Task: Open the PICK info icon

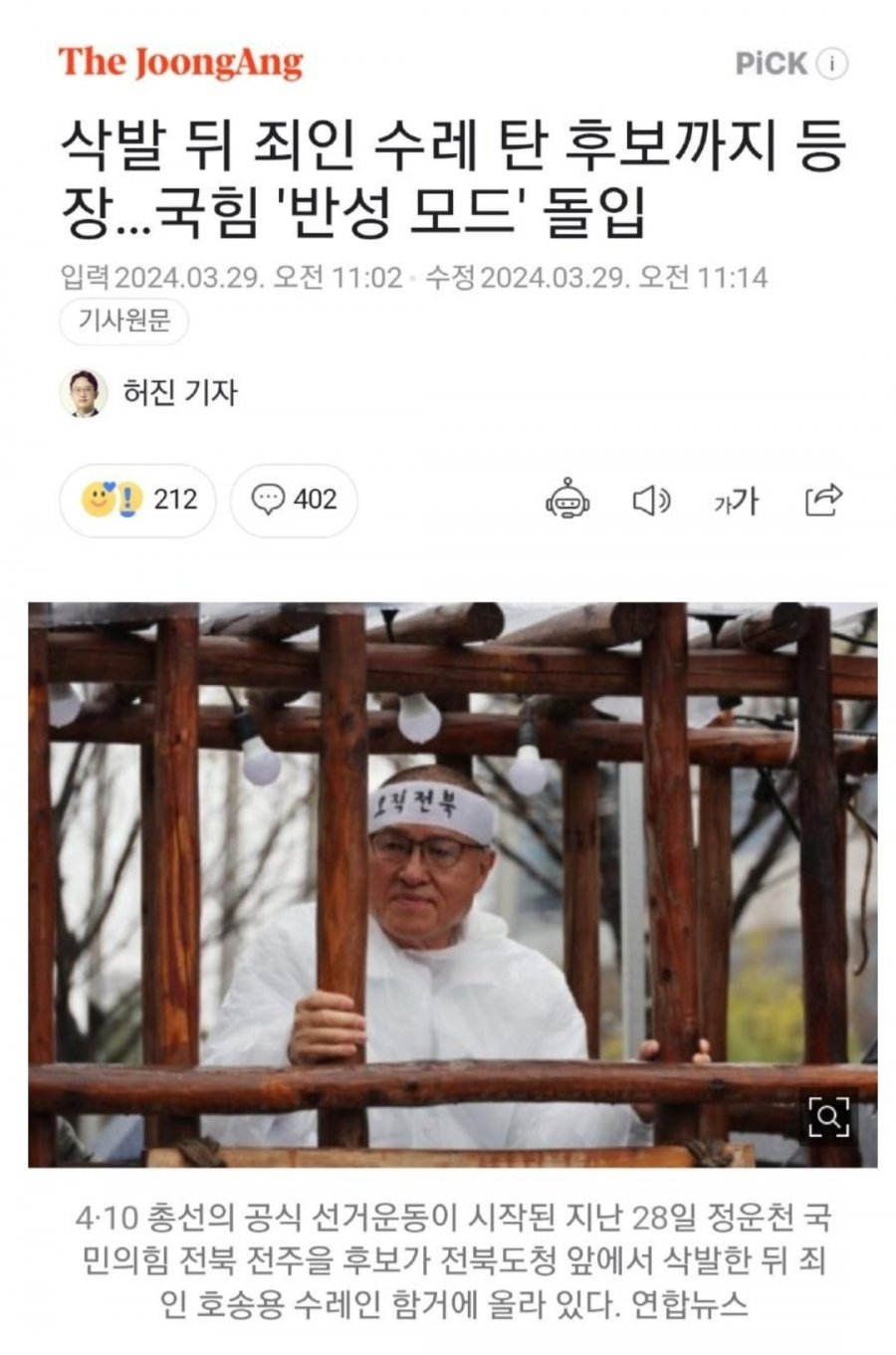Action: (x=832, y=64)
